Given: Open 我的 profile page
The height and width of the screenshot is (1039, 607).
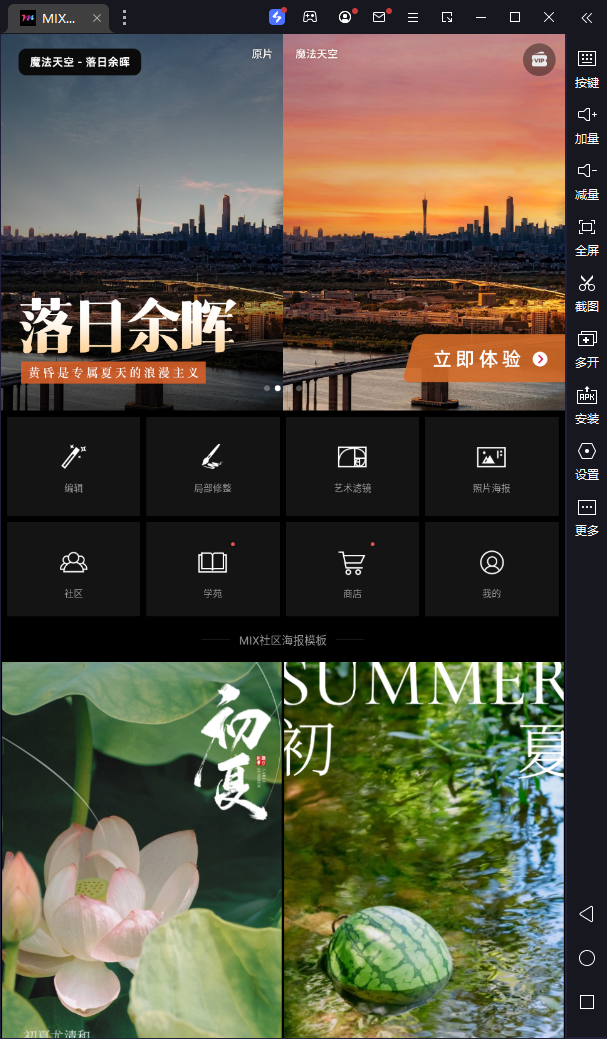Looking at the screenshot, I should tap(491, 570).
